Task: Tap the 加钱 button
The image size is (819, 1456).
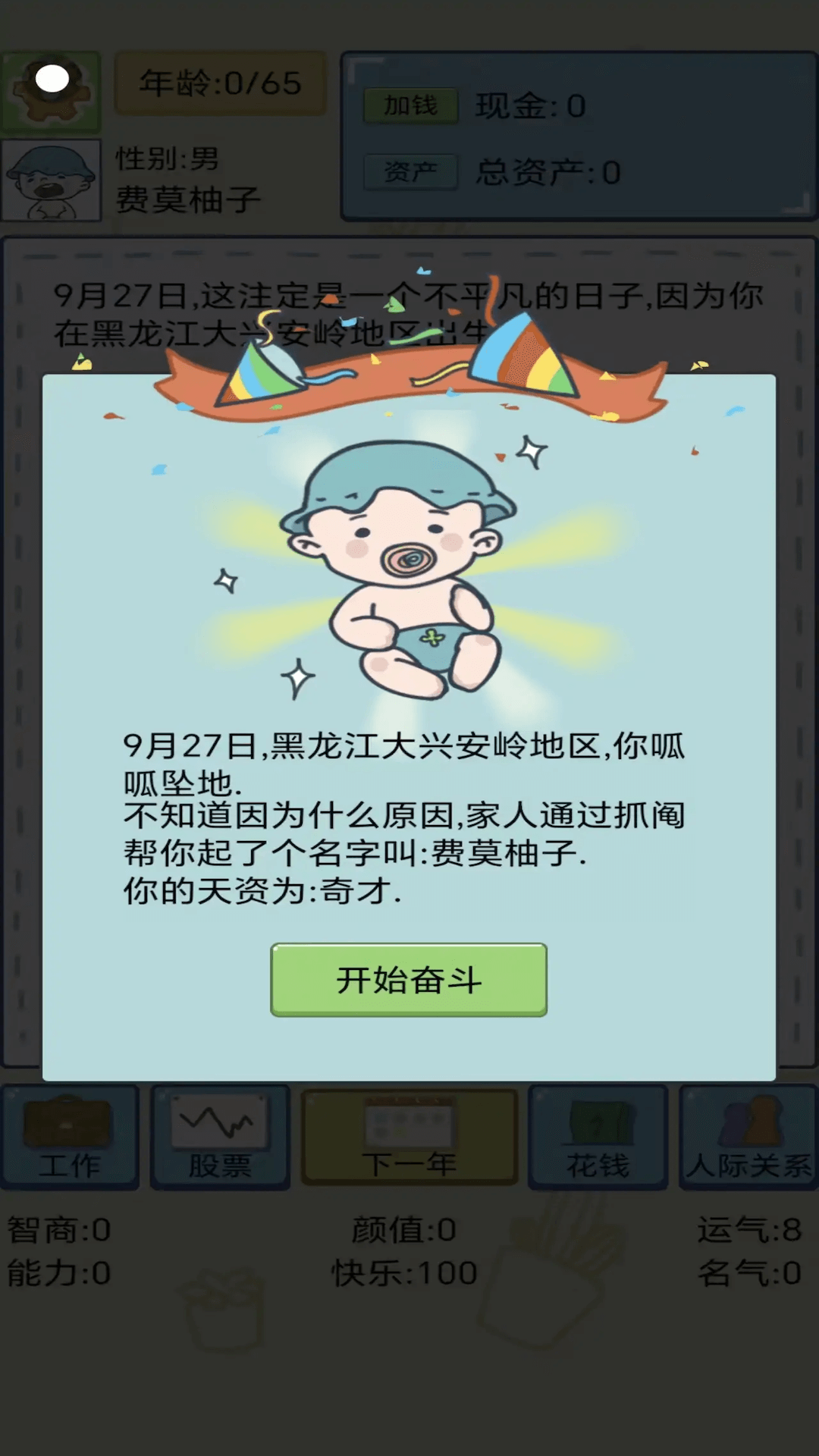Action: 410,105
